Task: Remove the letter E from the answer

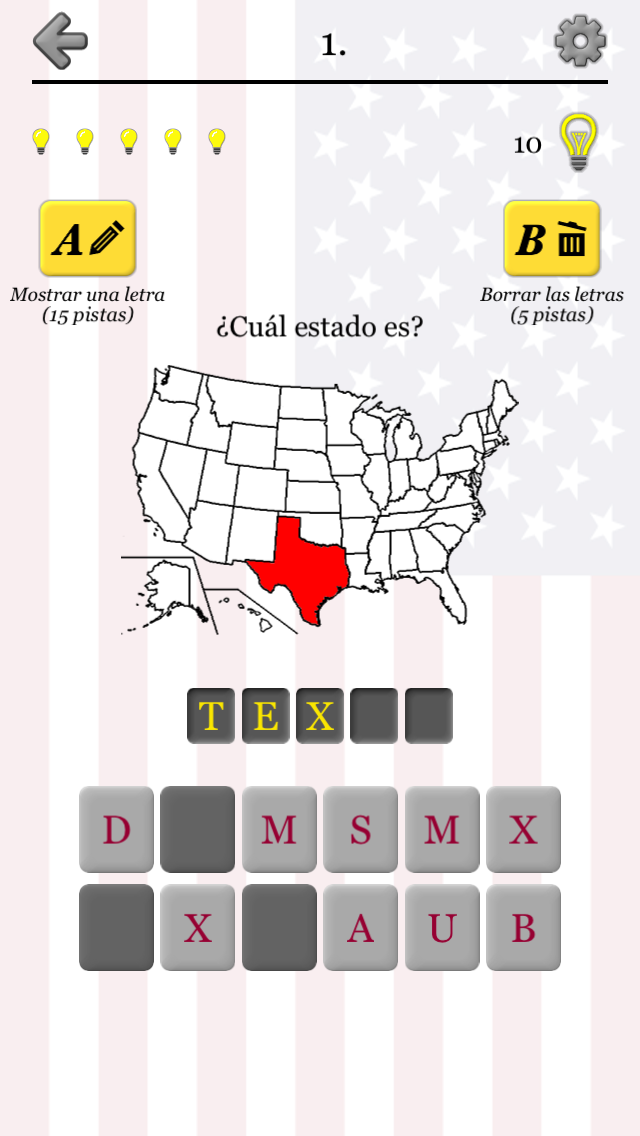Action: pos(265,716)
